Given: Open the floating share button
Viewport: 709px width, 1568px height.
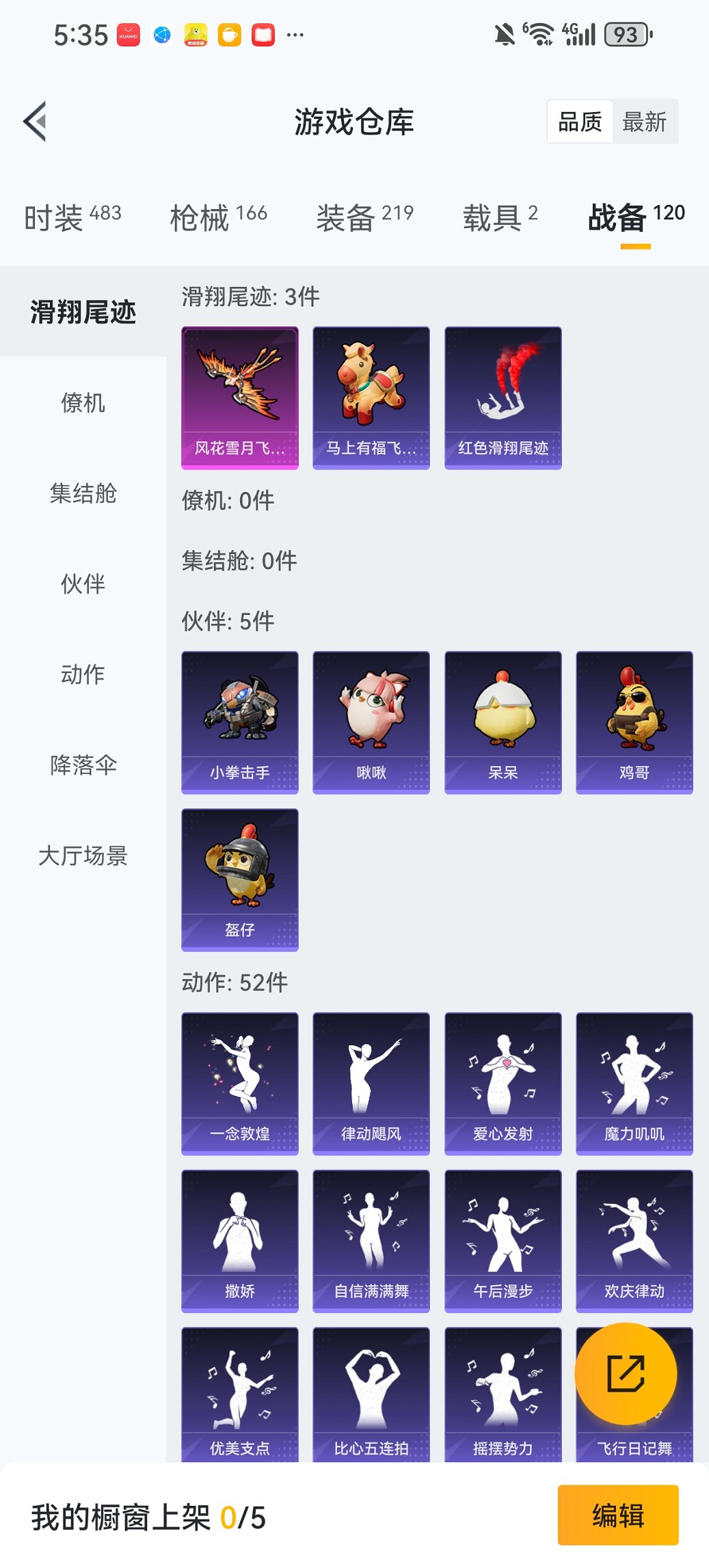Looking at the screenshot, I should [626, 1373].
